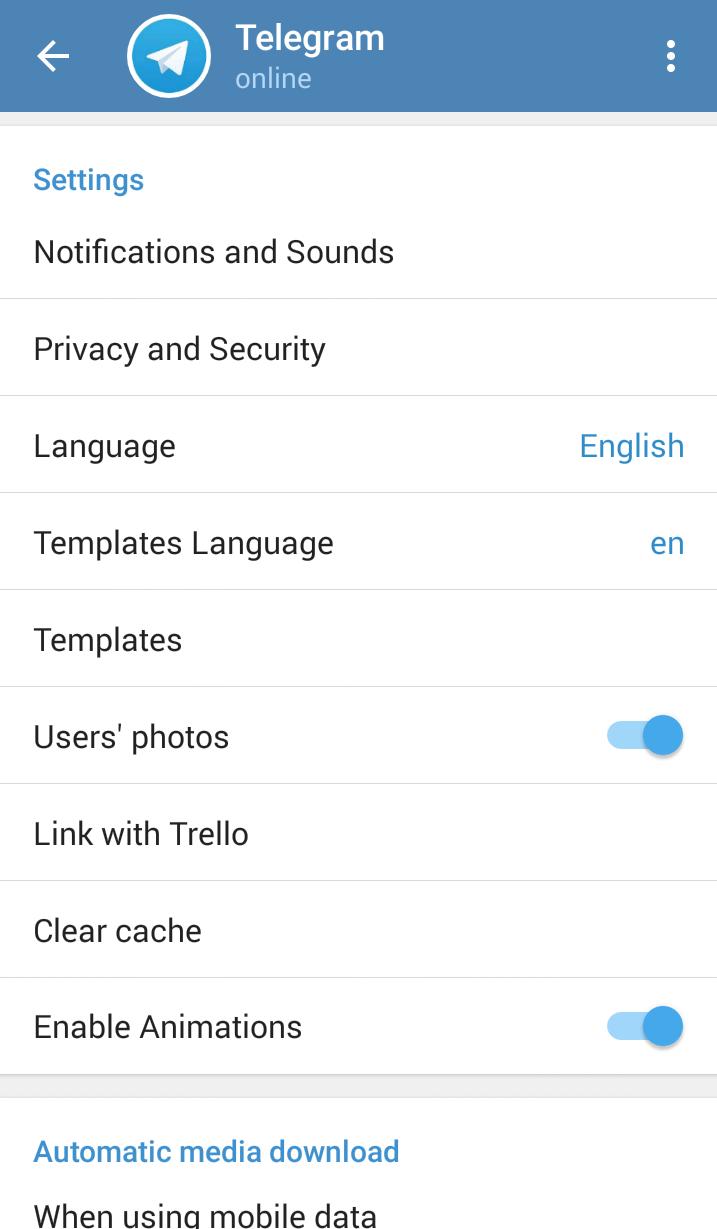
Task: Open the three-dot overflow menu
Action: 670,57
